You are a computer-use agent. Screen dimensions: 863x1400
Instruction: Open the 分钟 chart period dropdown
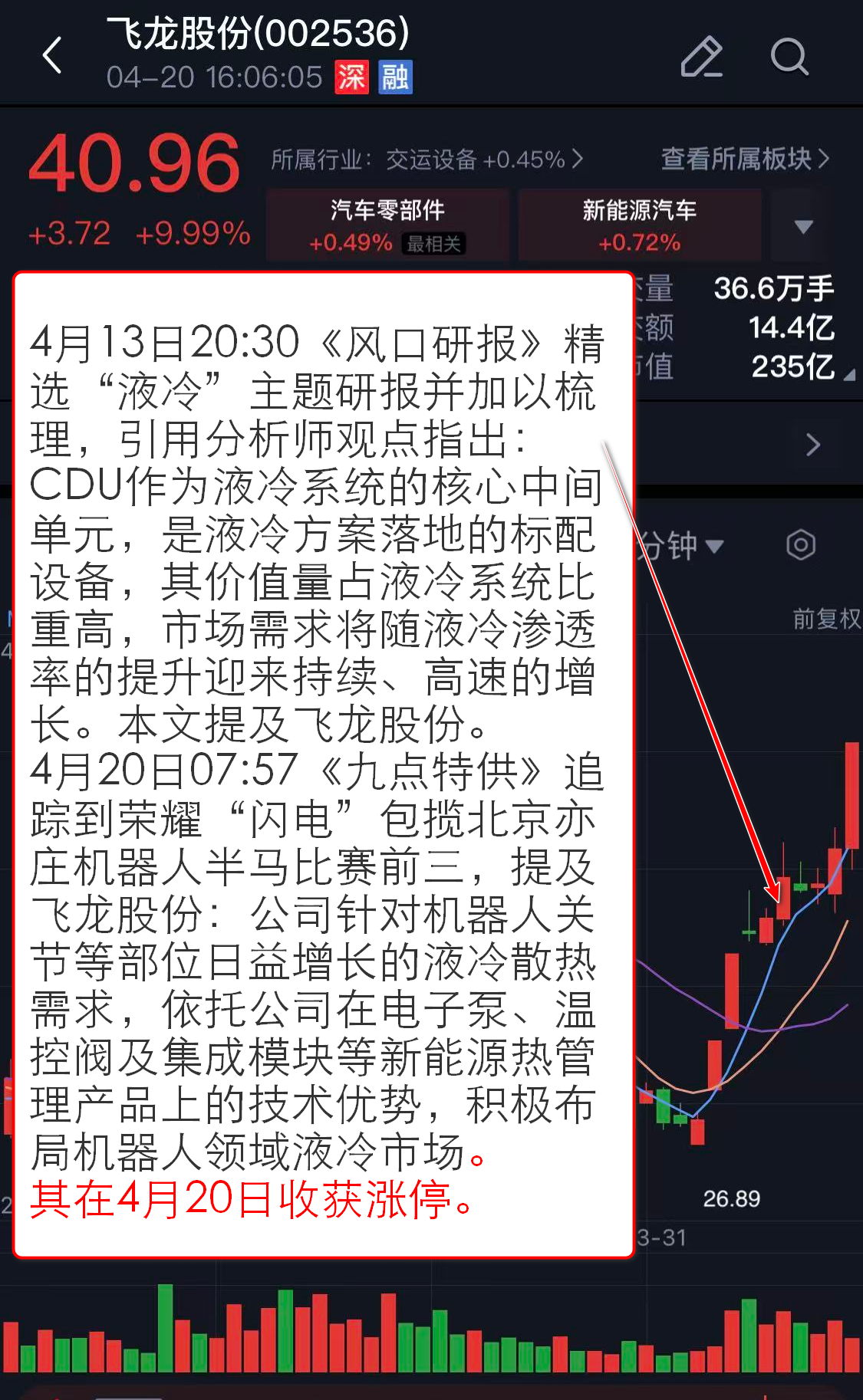click(680, 546)
